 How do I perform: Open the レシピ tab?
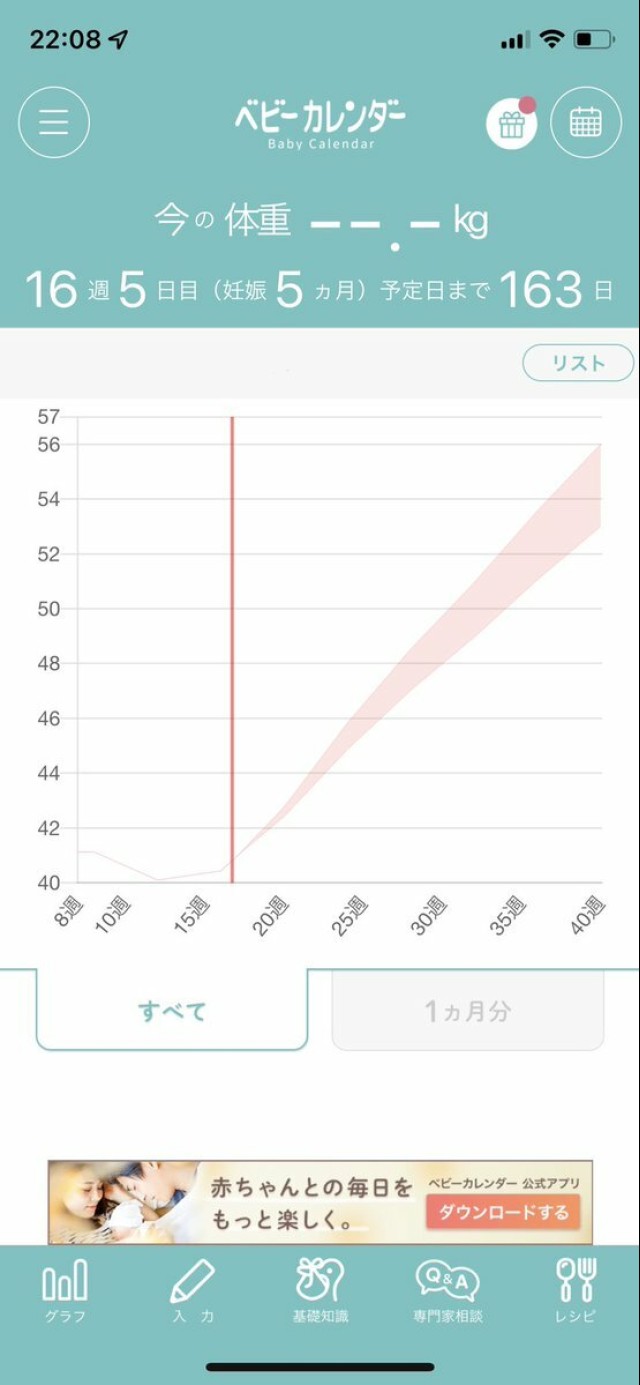click(575, 1291)
